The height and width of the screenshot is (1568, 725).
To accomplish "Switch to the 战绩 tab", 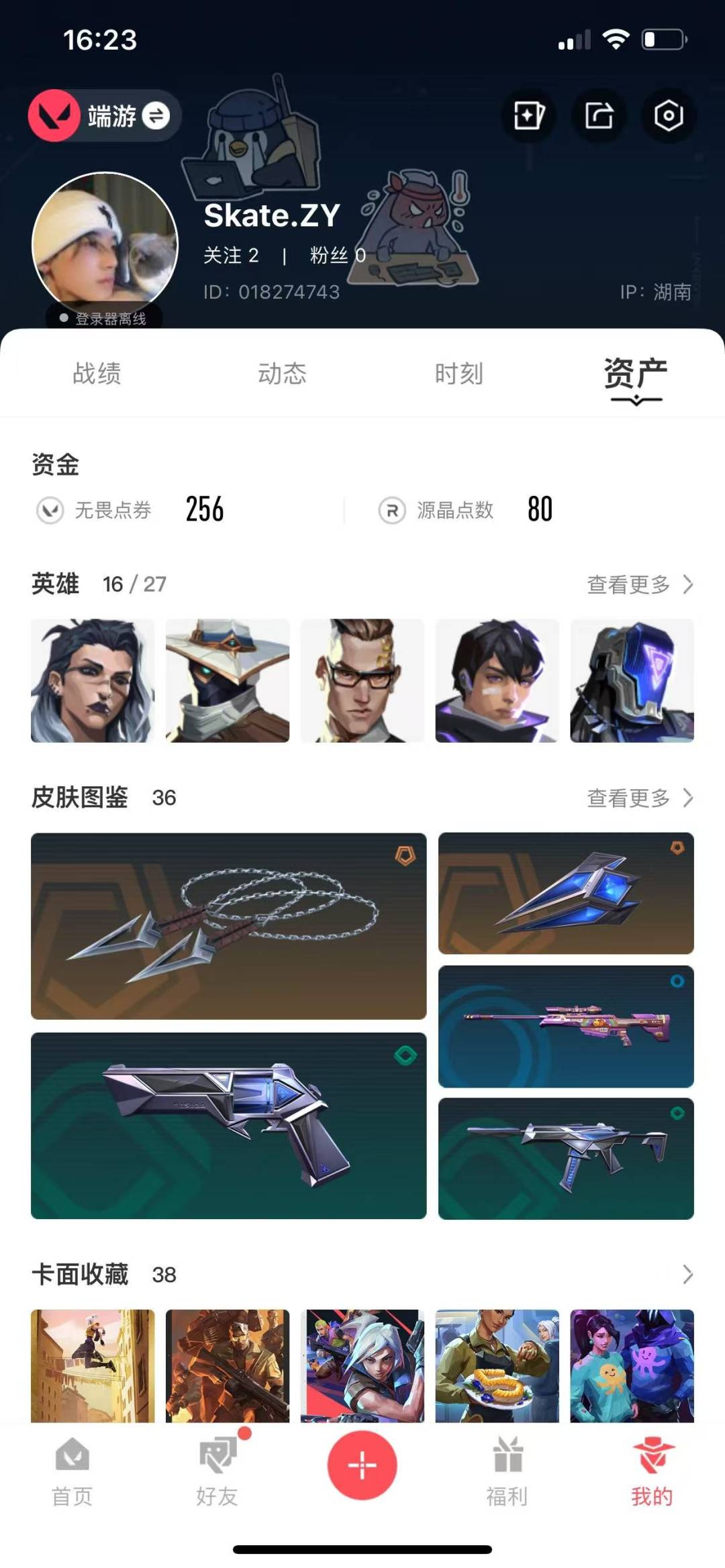I will (97, 374).
